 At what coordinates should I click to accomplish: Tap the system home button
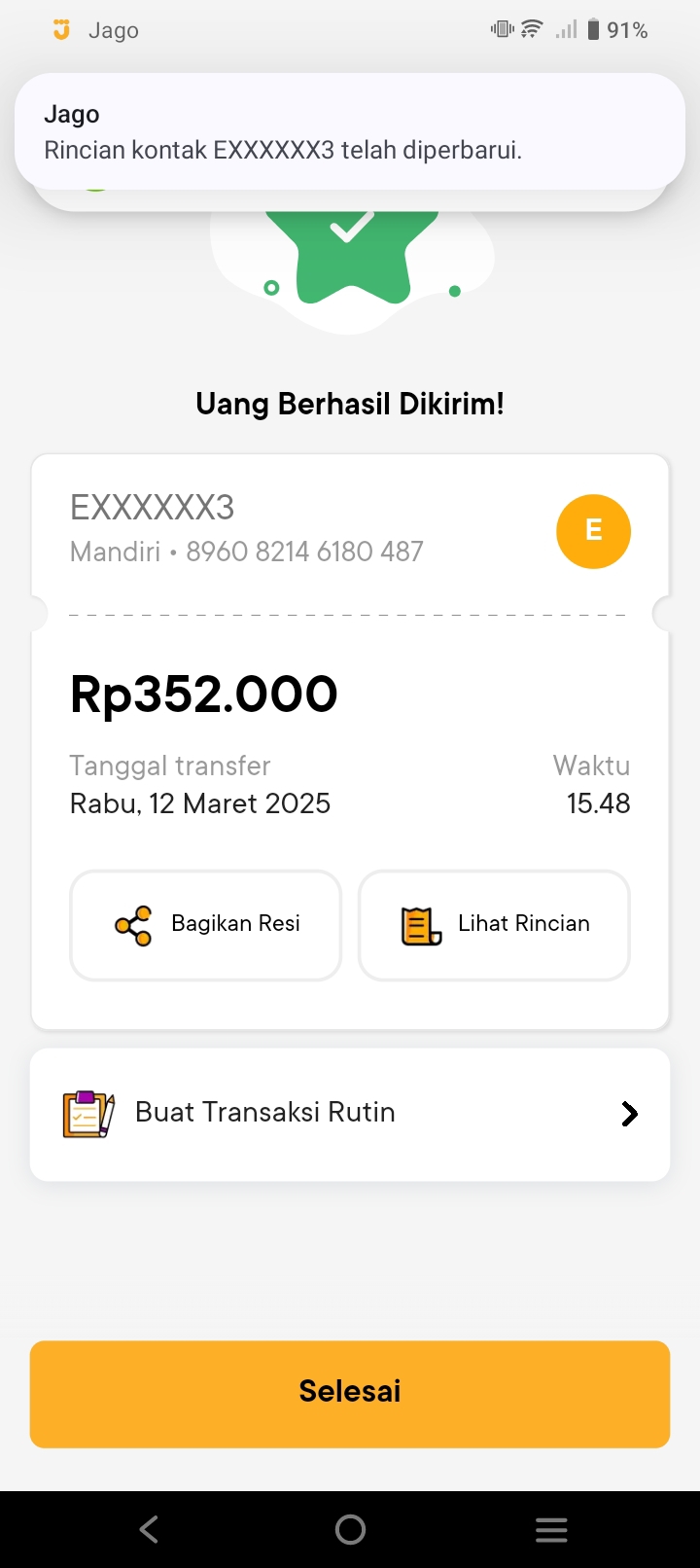(x=350, y=1529)
